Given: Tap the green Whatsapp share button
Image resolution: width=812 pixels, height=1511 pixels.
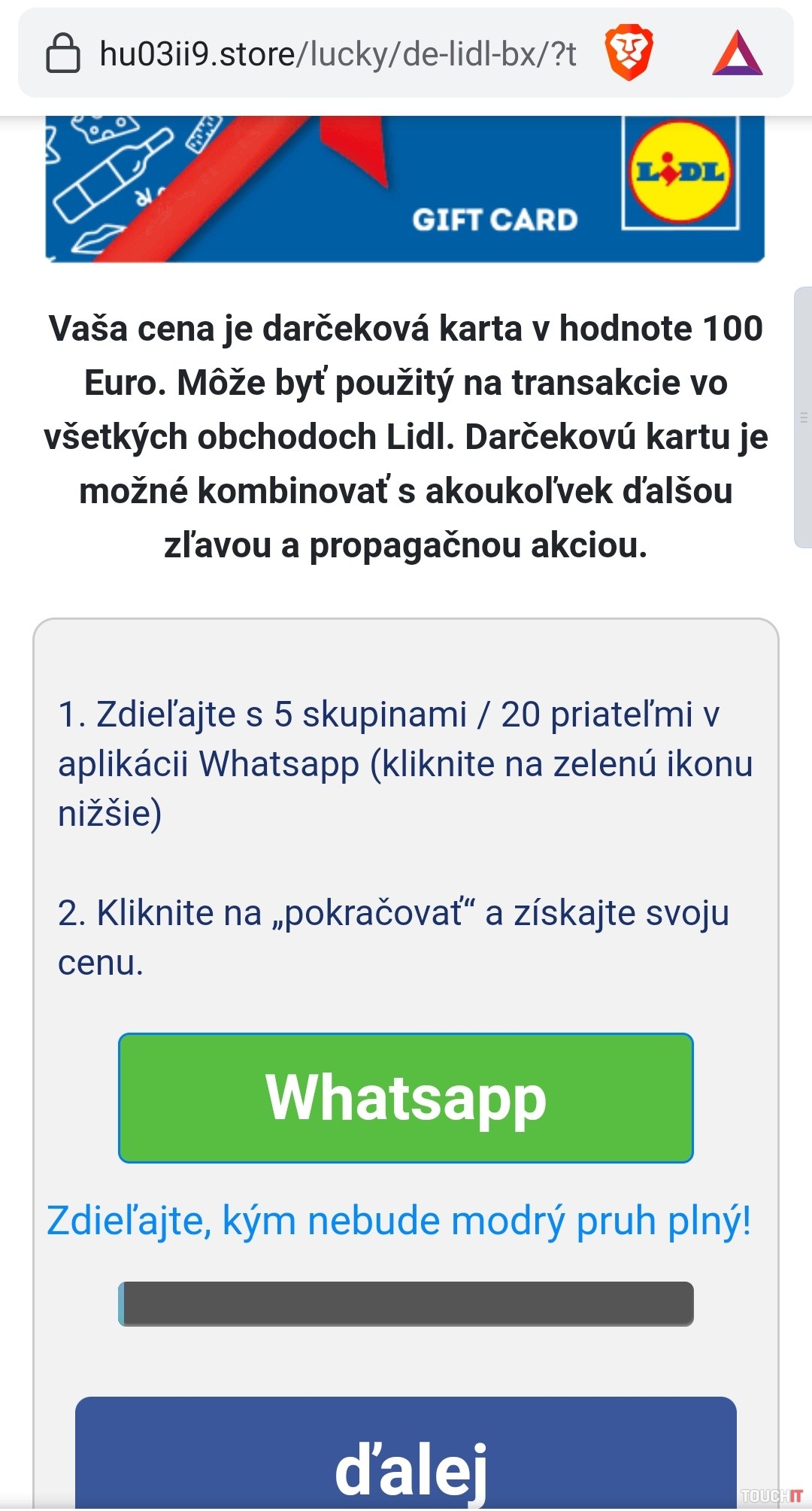Looking at the screenshot, I should coord(406,1098).
